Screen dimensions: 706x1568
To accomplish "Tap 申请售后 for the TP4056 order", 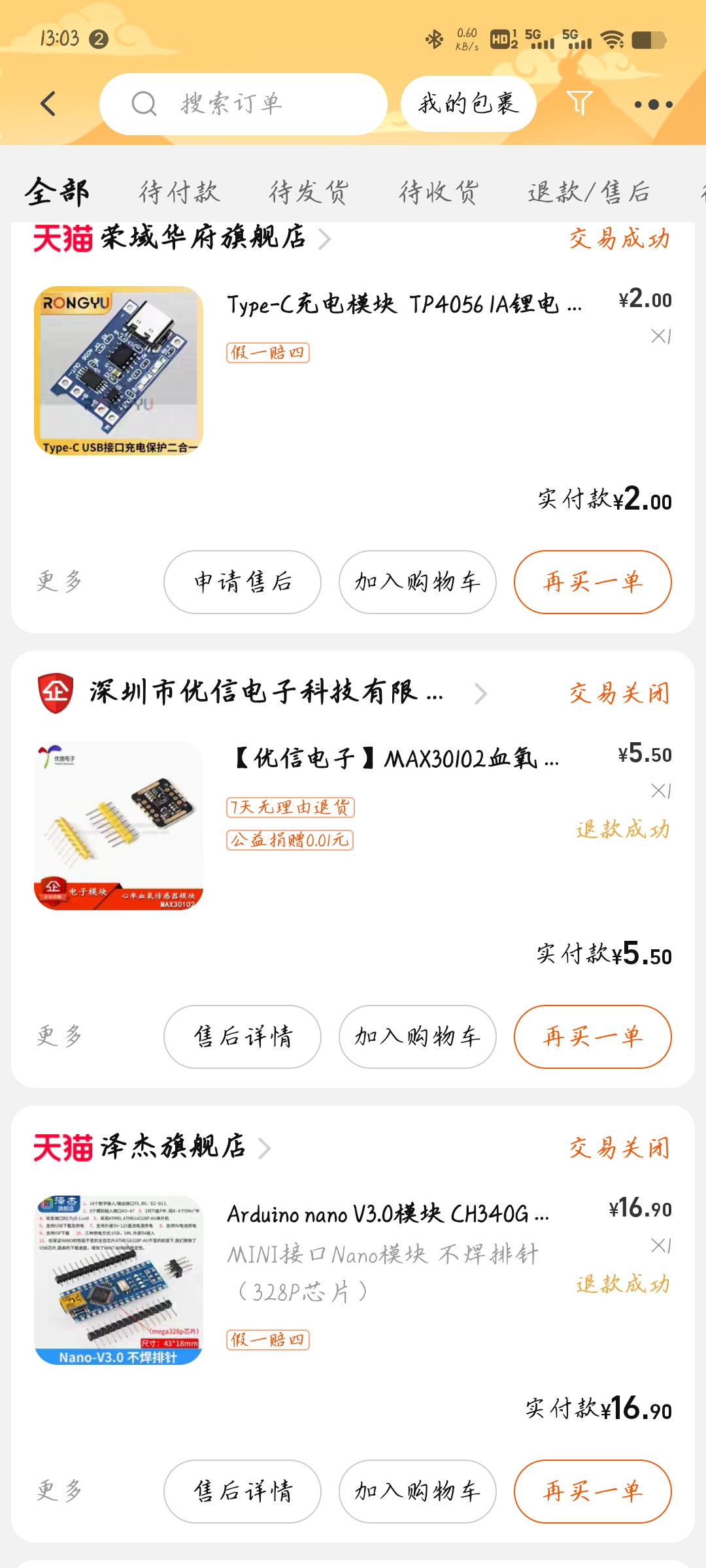I will 243,582.
